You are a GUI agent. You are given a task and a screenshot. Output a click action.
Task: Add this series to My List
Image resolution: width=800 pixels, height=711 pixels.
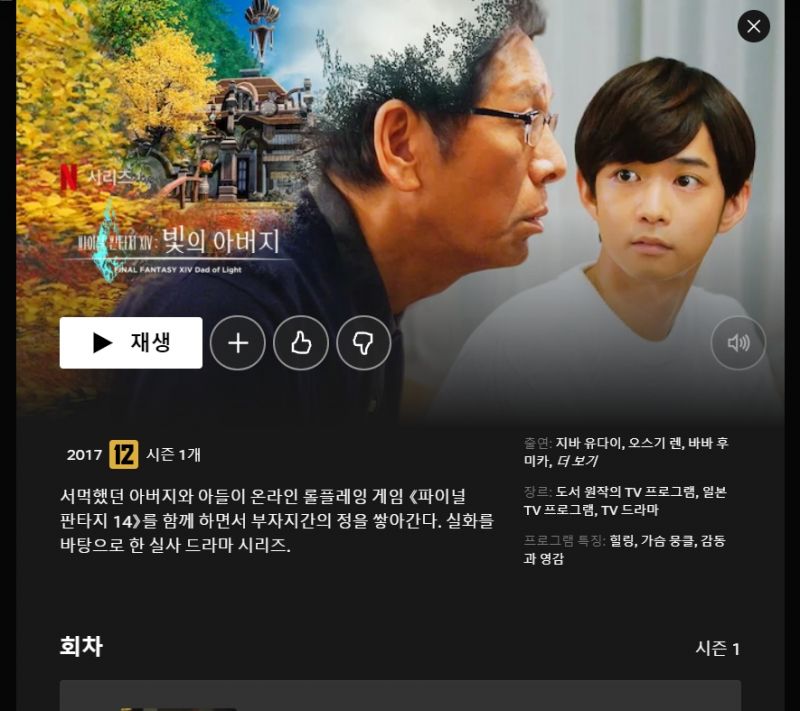pos(238,343)
